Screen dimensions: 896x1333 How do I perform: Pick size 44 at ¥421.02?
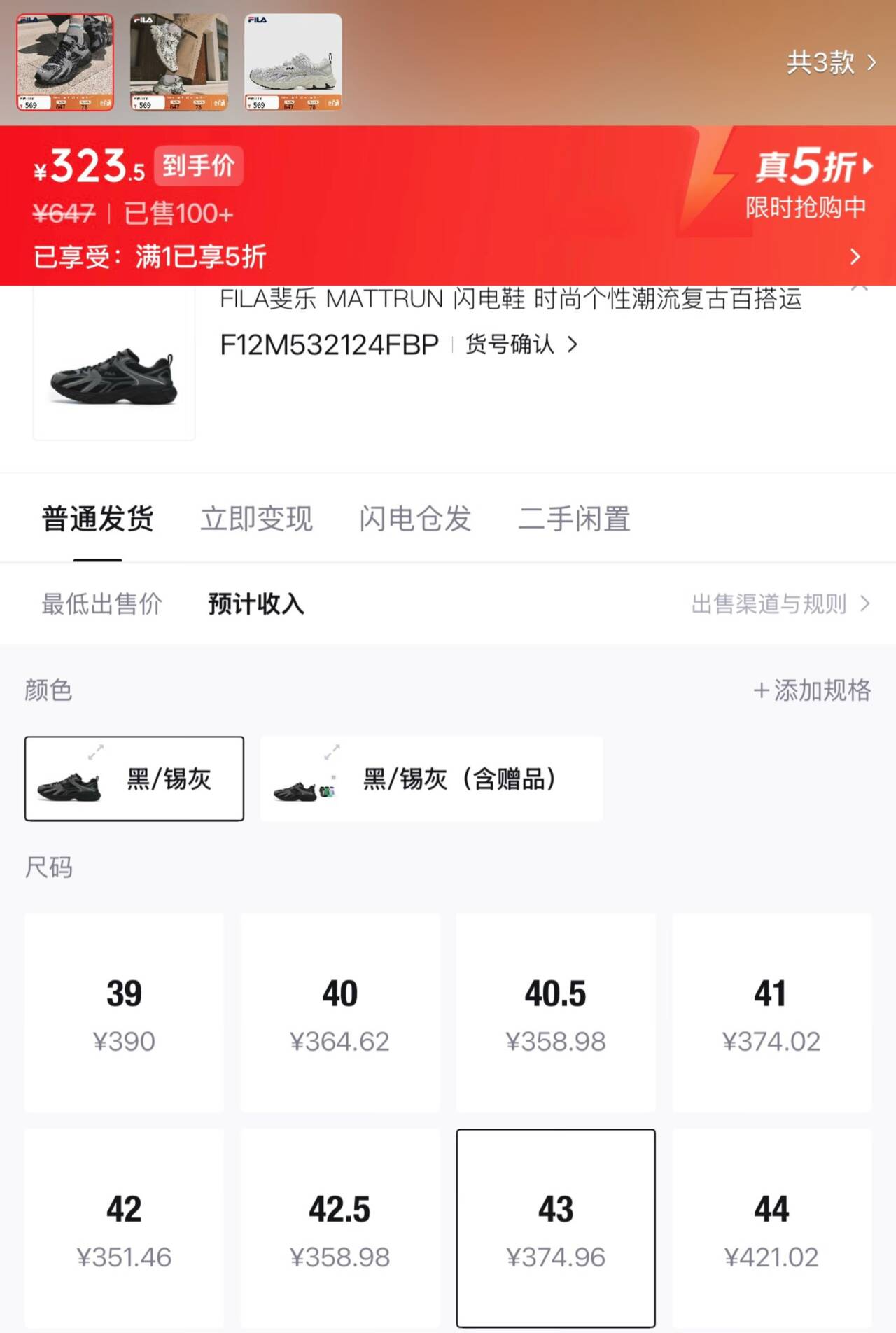[771, 1228]
